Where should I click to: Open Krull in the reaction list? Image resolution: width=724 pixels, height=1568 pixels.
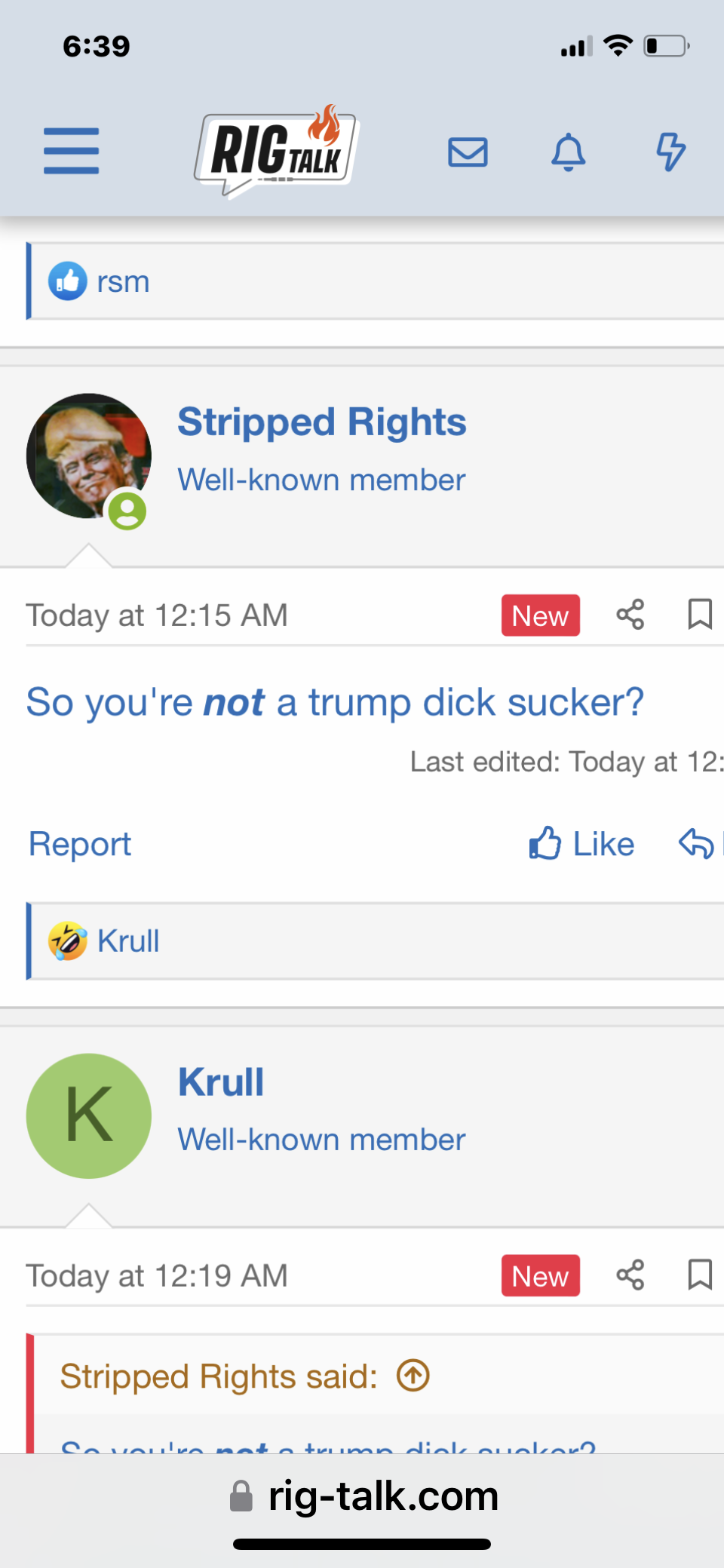pos(128,941)
